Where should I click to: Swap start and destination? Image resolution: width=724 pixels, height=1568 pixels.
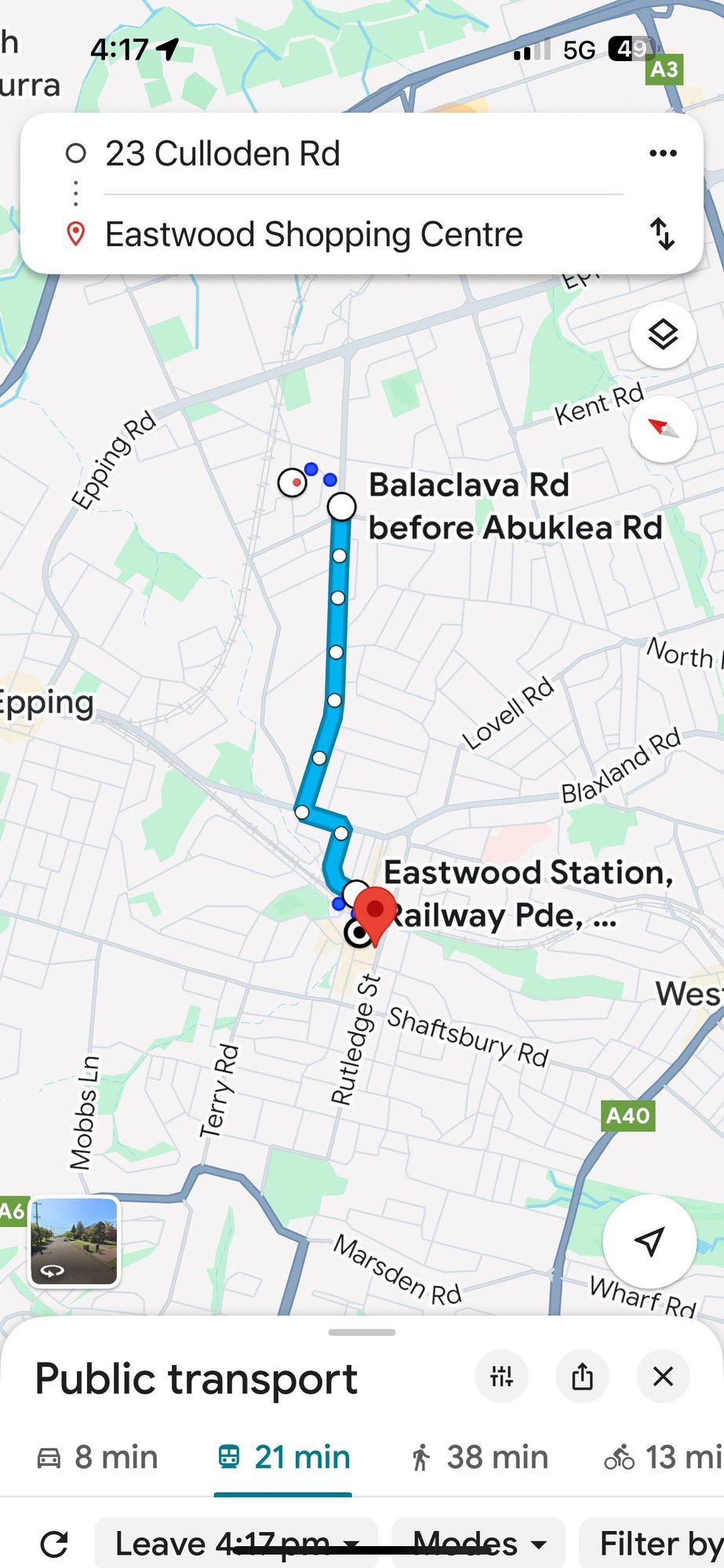click(663, 234)
